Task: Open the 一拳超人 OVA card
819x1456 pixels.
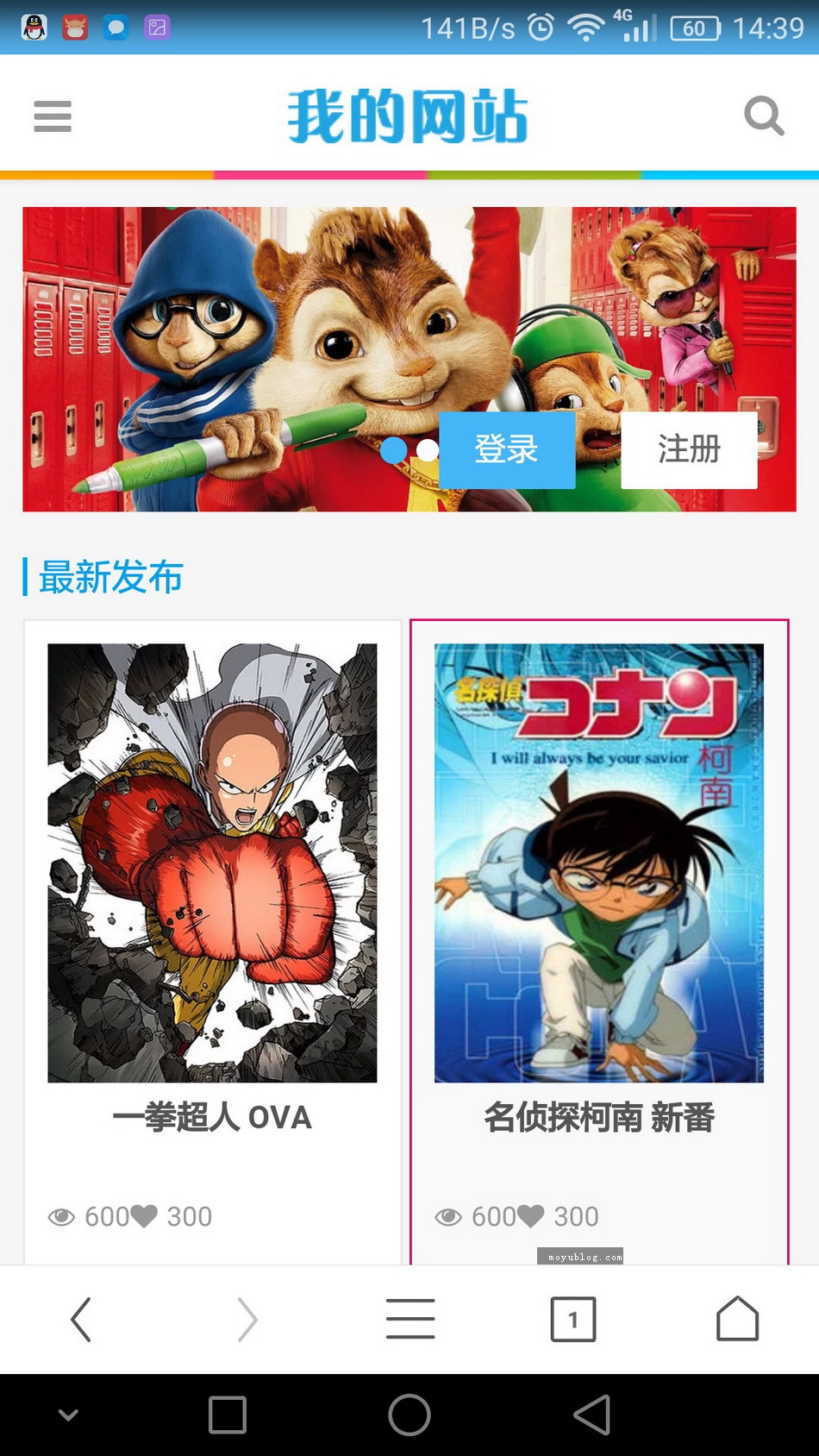Action: (212, 942)
